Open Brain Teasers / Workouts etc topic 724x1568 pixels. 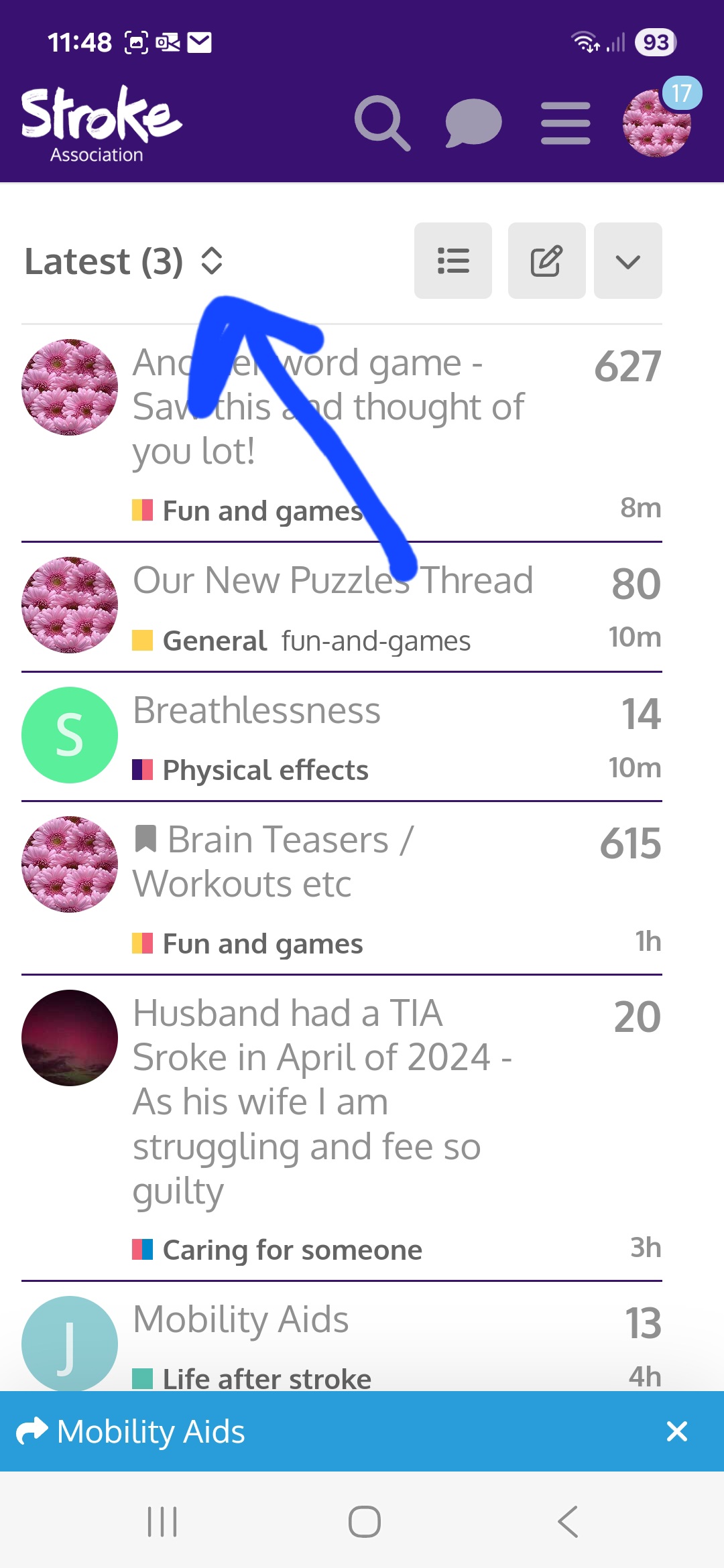[x=274, y=862]
